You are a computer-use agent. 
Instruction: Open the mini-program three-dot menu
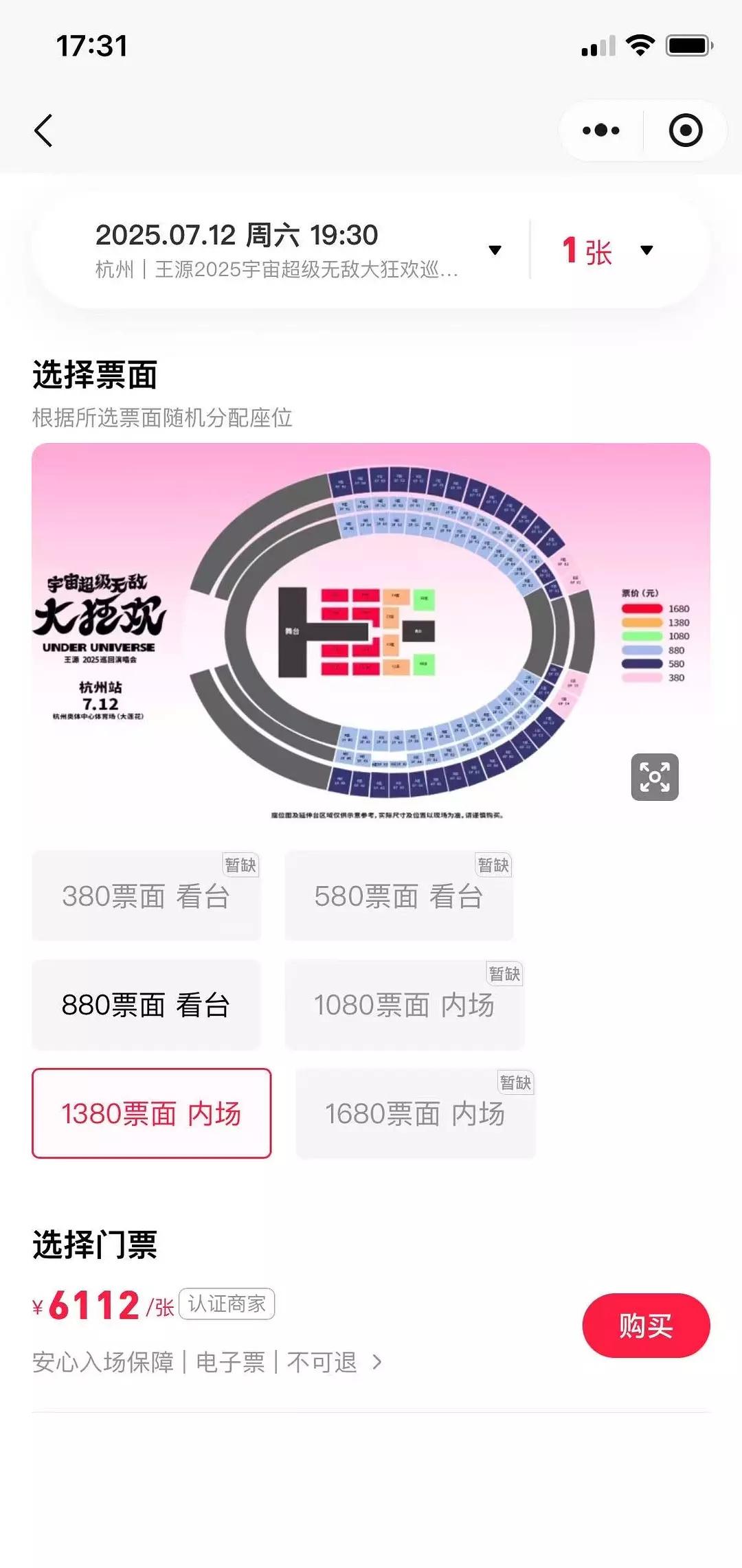coord(601,130)
